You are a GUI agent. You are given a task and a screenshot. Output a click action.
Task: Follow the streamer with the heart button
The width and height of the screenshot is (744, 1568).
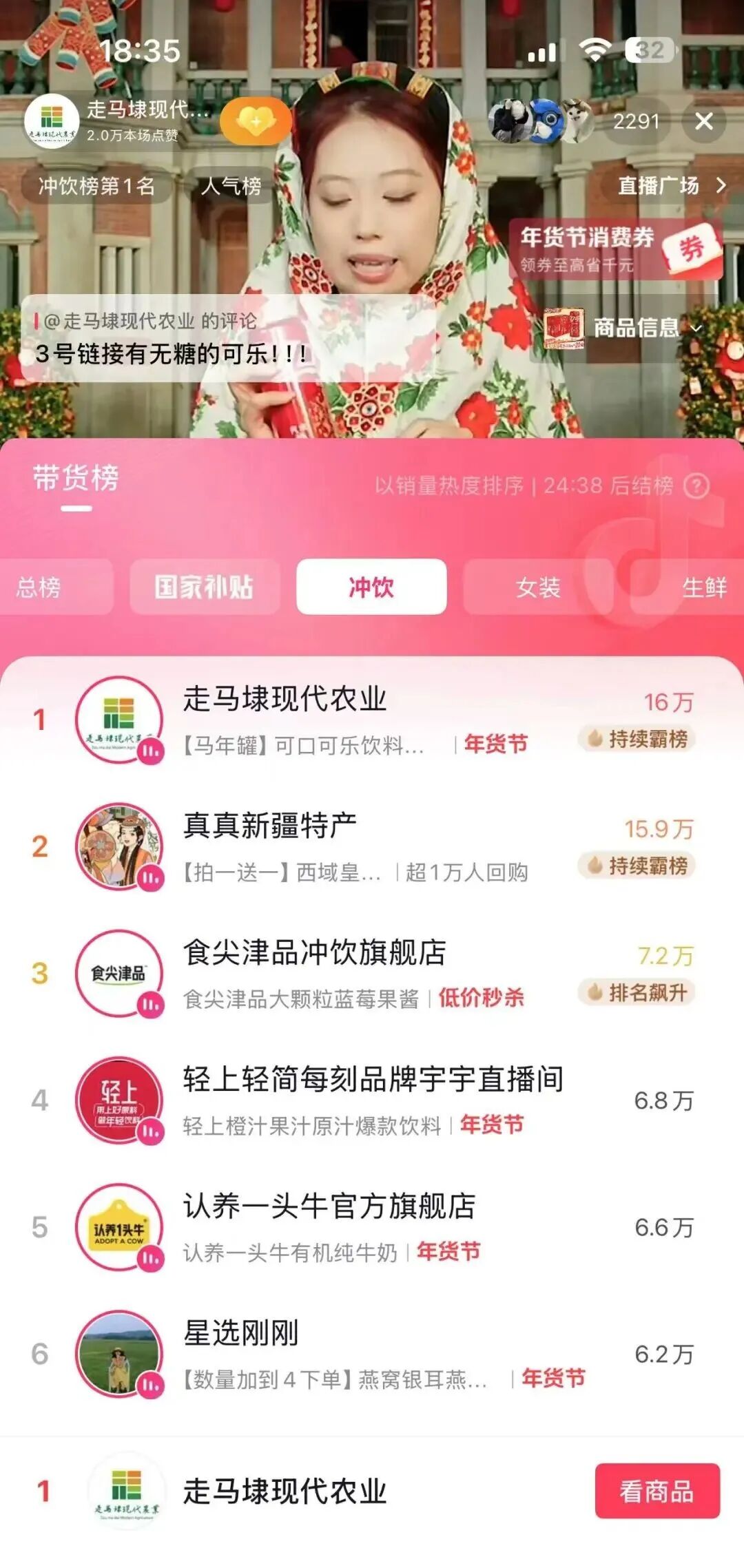[256, 122]
